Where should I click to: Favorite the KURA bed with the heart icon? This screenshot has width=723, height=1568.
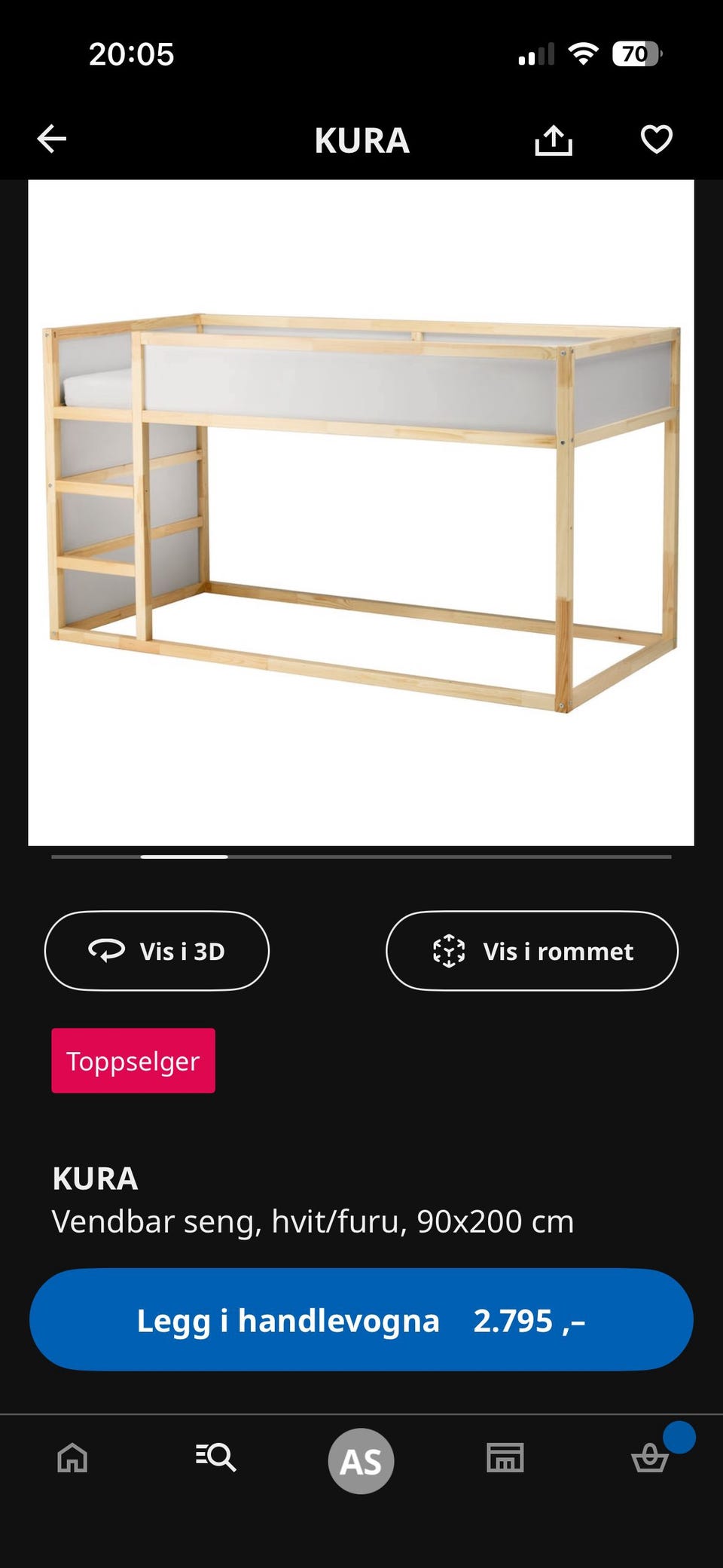(655, 140)
